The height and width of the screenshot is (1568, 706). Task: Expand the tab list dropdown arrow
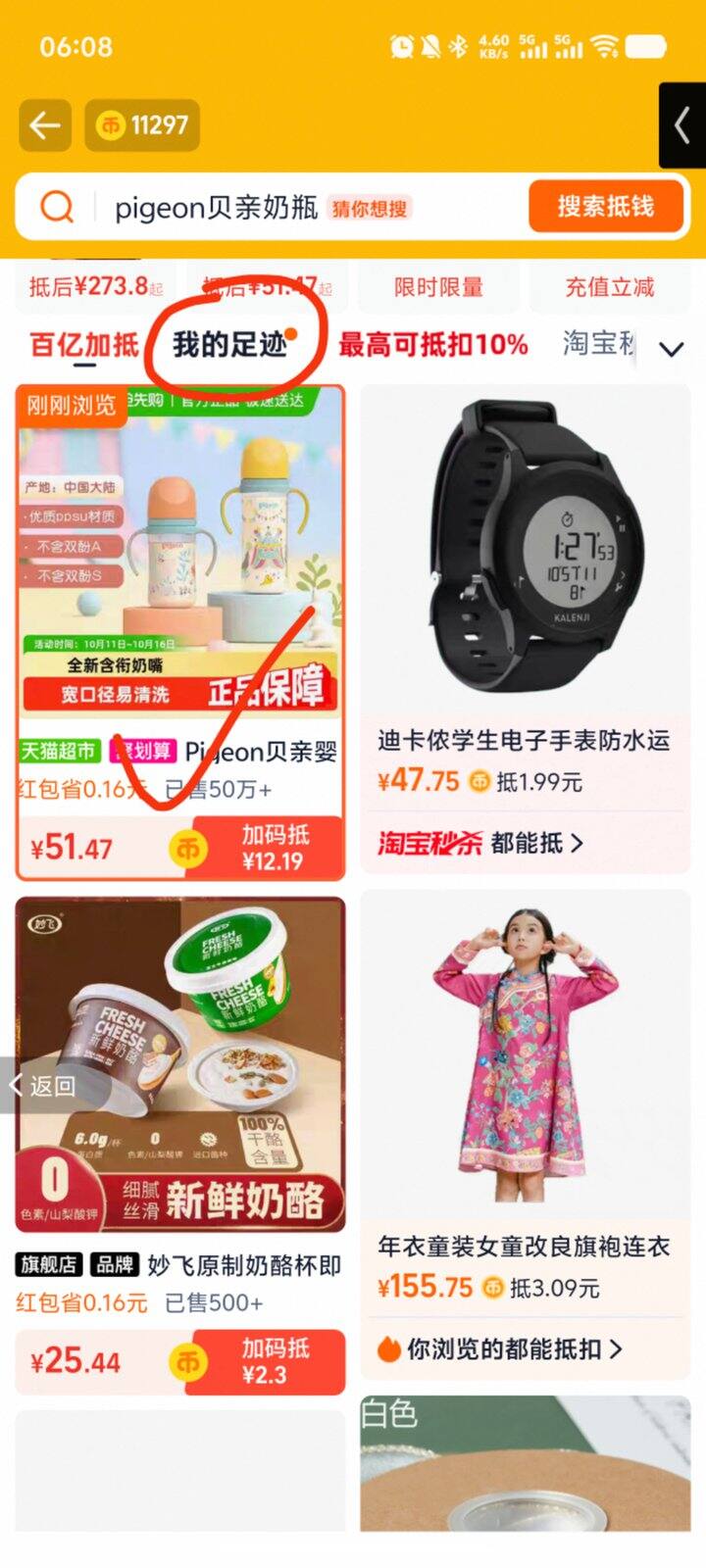click(x=672, y=349)
